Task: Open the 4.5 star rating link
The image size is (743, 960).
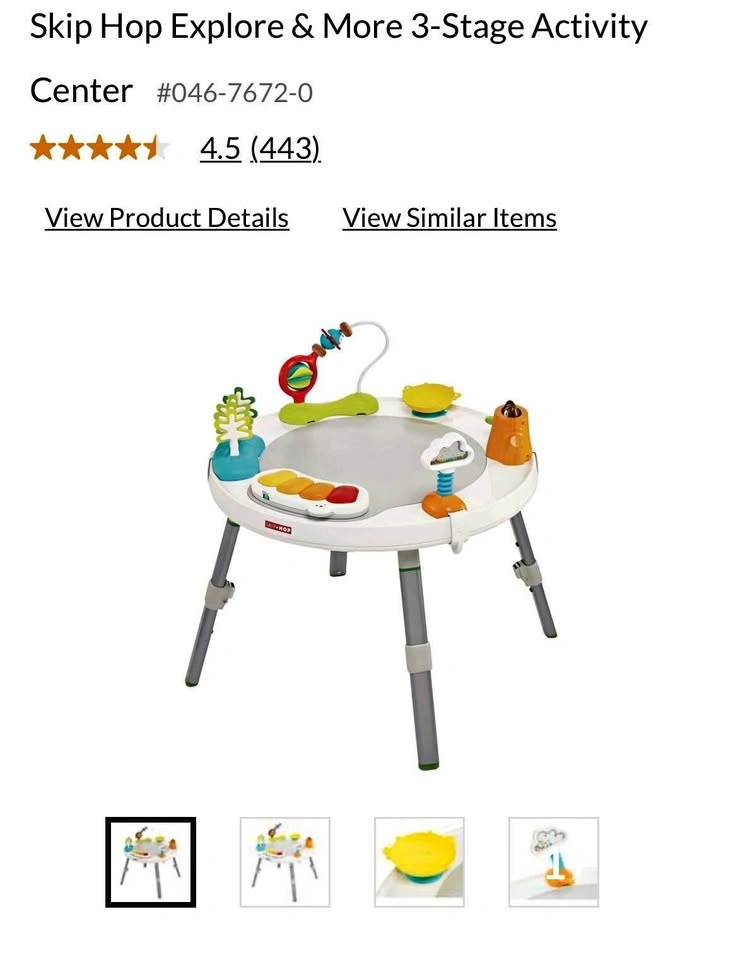Action: (220, 149)
